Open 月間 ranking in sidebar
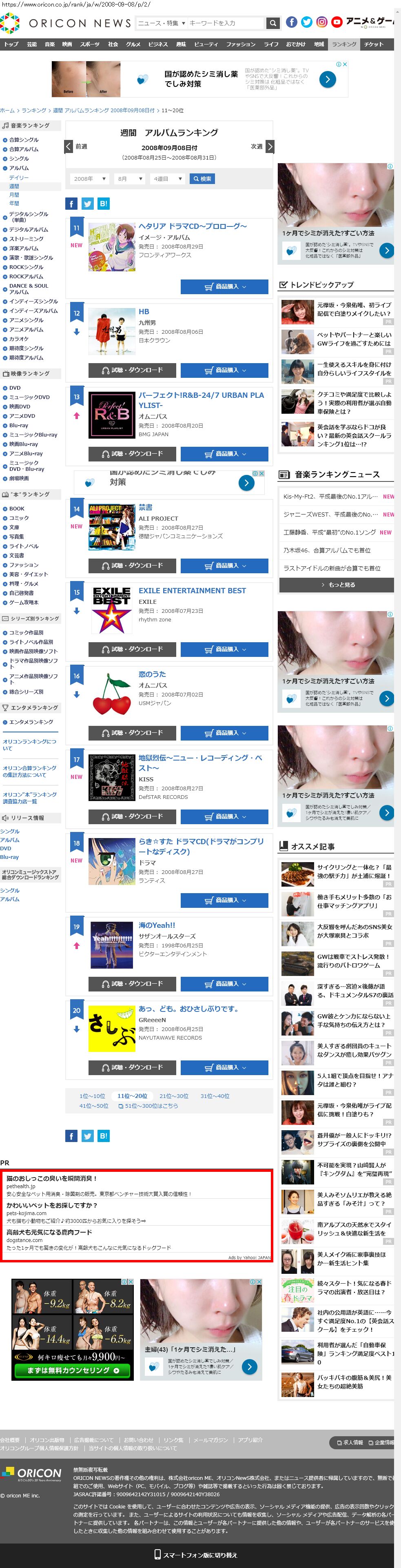401x1568 pixels. tap(14, 195)
